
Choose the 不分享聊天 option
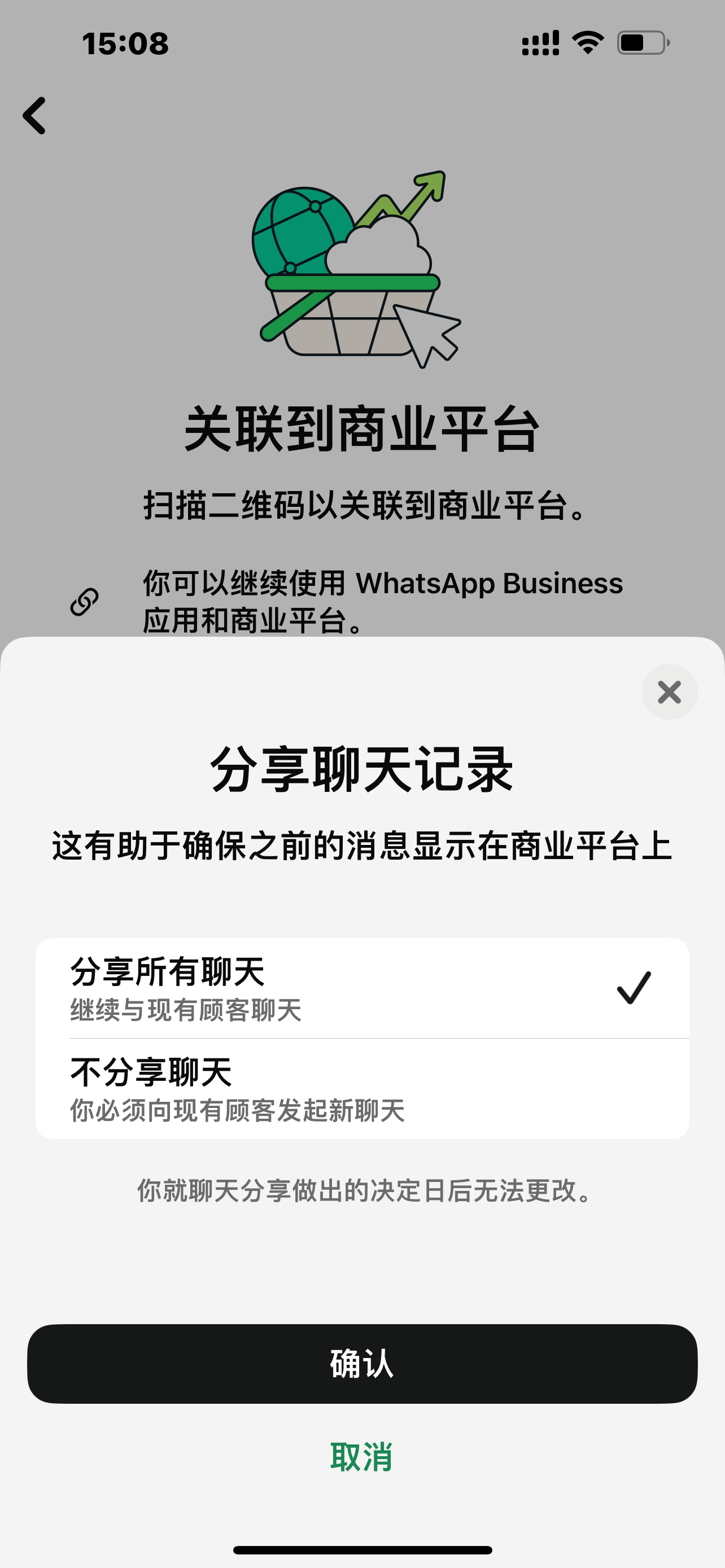(x=361, y=1089)
